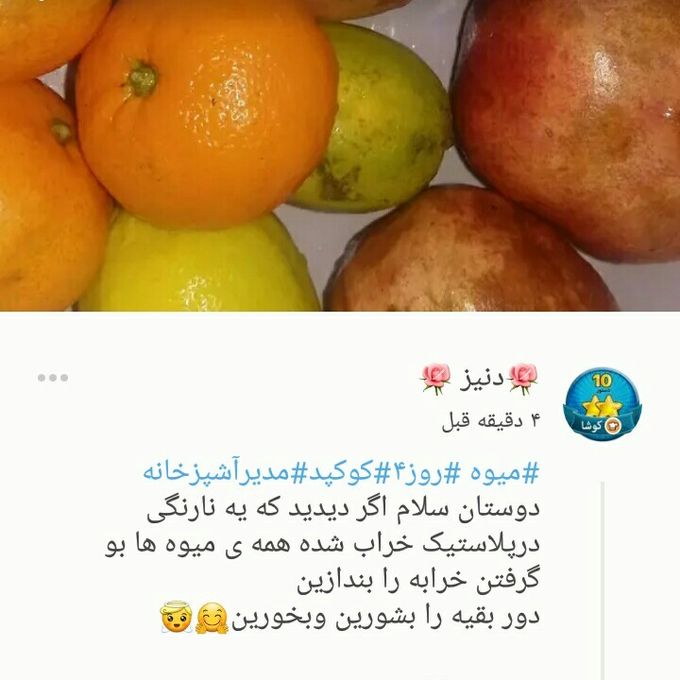This screenshot has height=680, width=680.
Task: Open the post's three-dot overflow menu
Action: (x=53, y=378)
